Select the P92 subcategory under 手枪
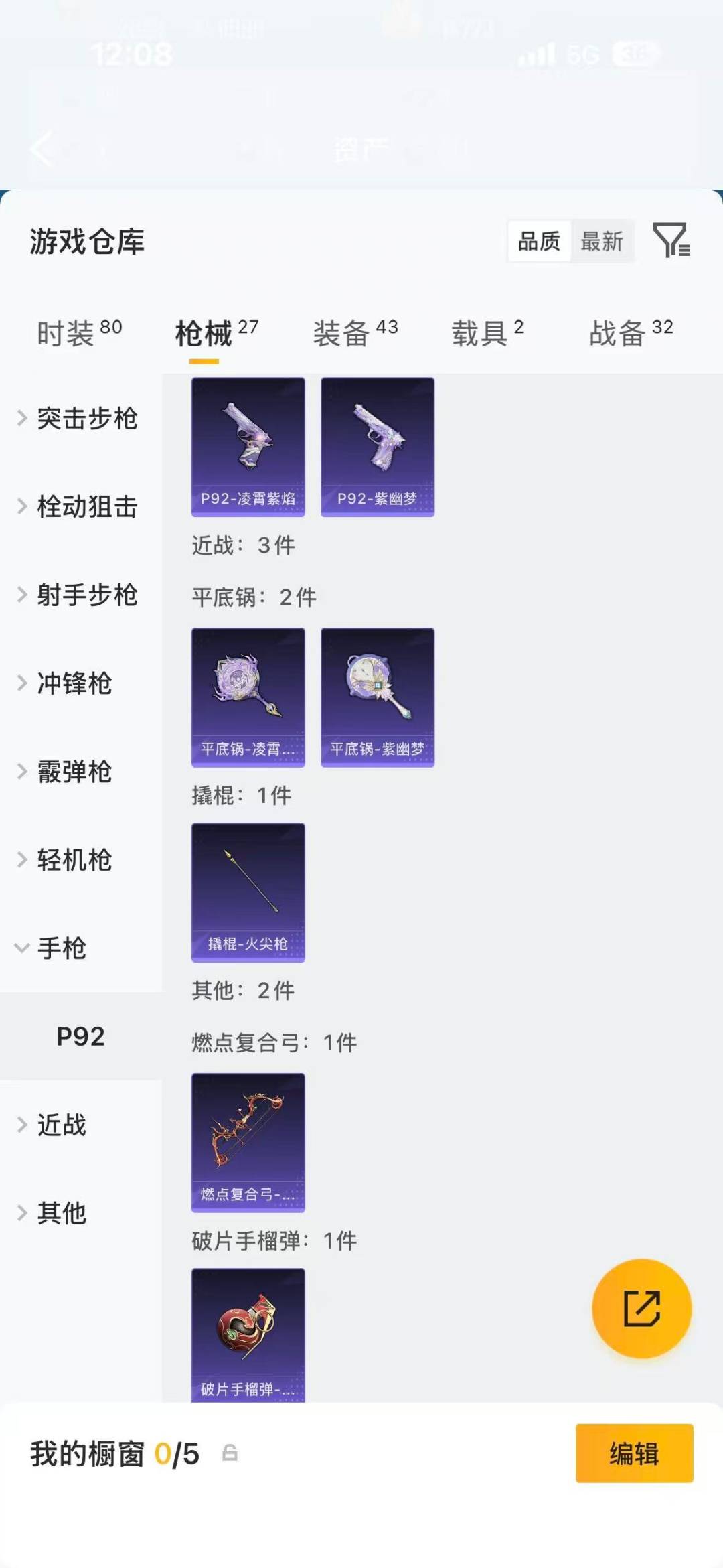This screenshot has width=723, height=1568. pyautogui.click(x=80, y=1037)
